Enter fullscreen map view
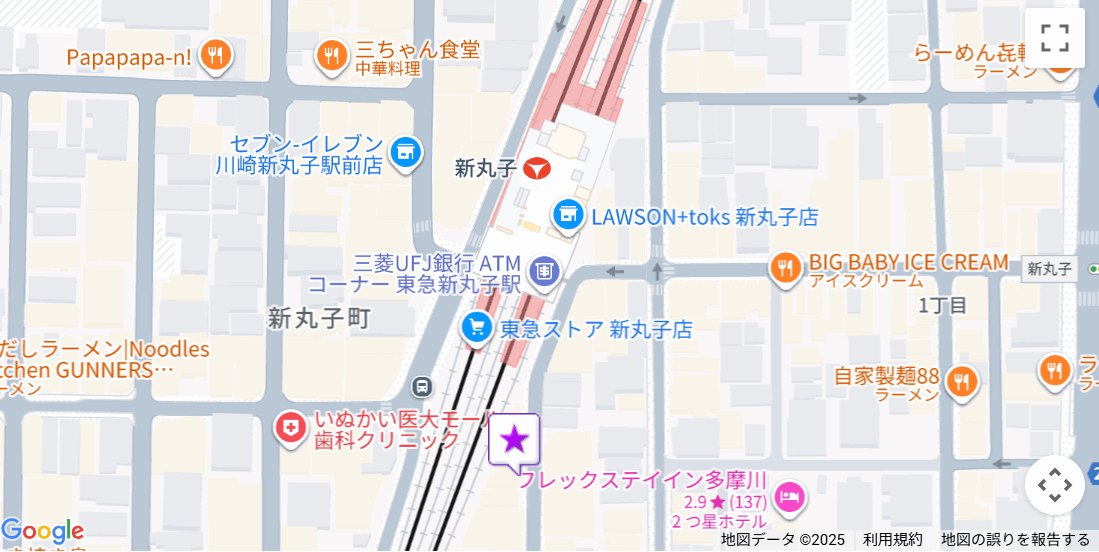The height and width of the screenshot is (552, 1099). tap(1054, 38)
